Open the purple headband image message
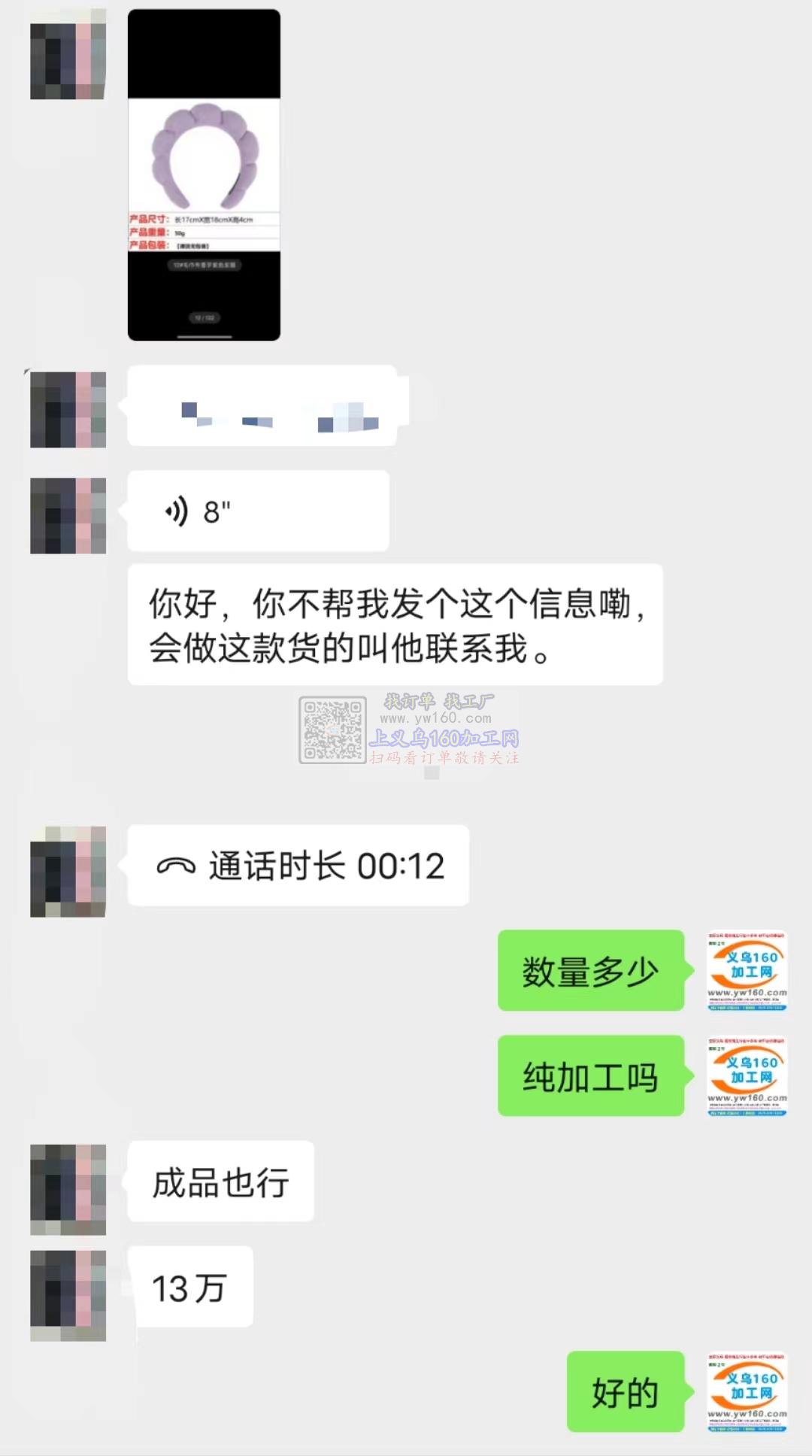Image resolution: width=812 pixels, height=1456 pixels. (x=204, y=174)
